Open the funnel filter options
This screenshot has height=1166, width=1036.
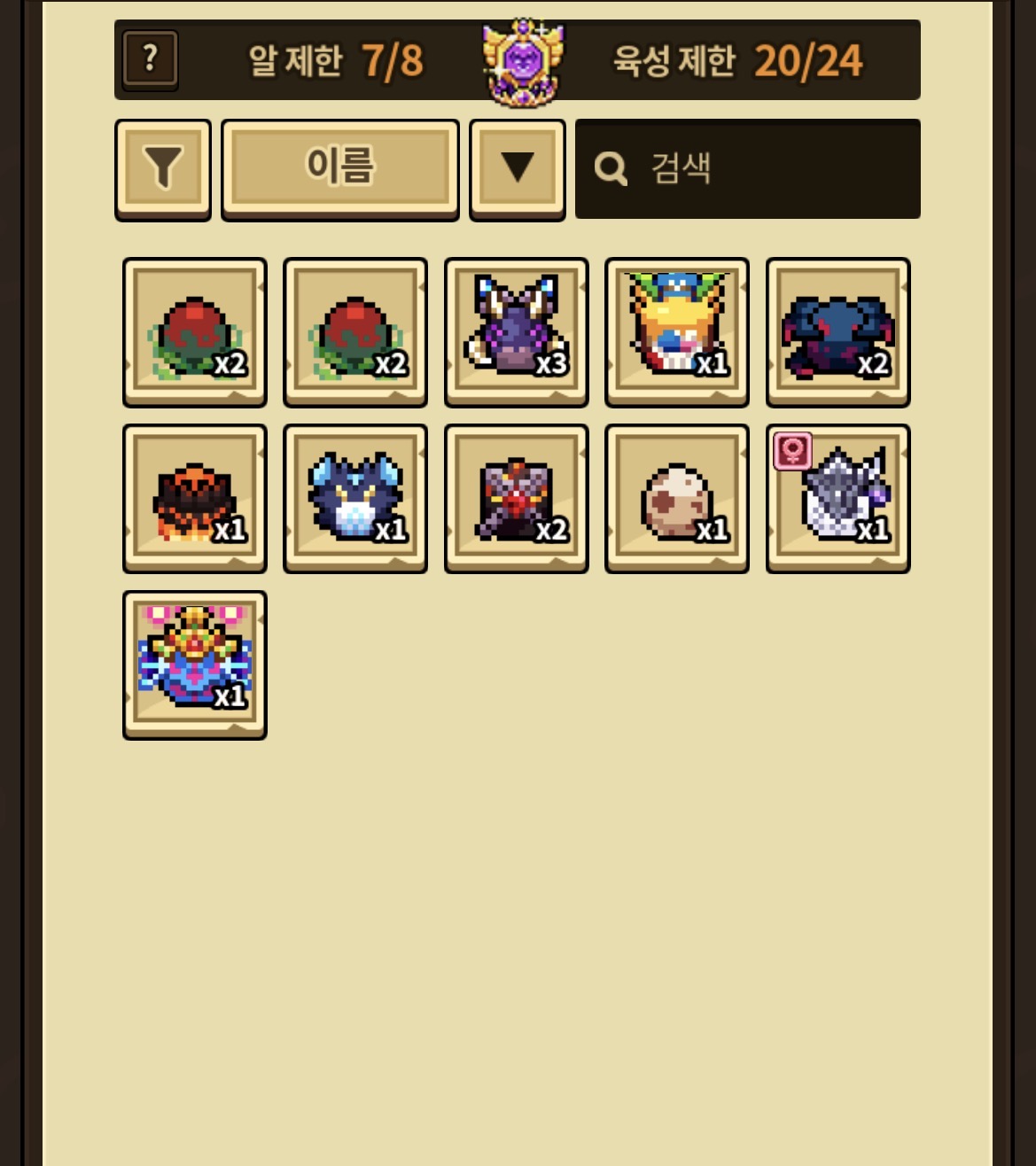click(163, 168)
